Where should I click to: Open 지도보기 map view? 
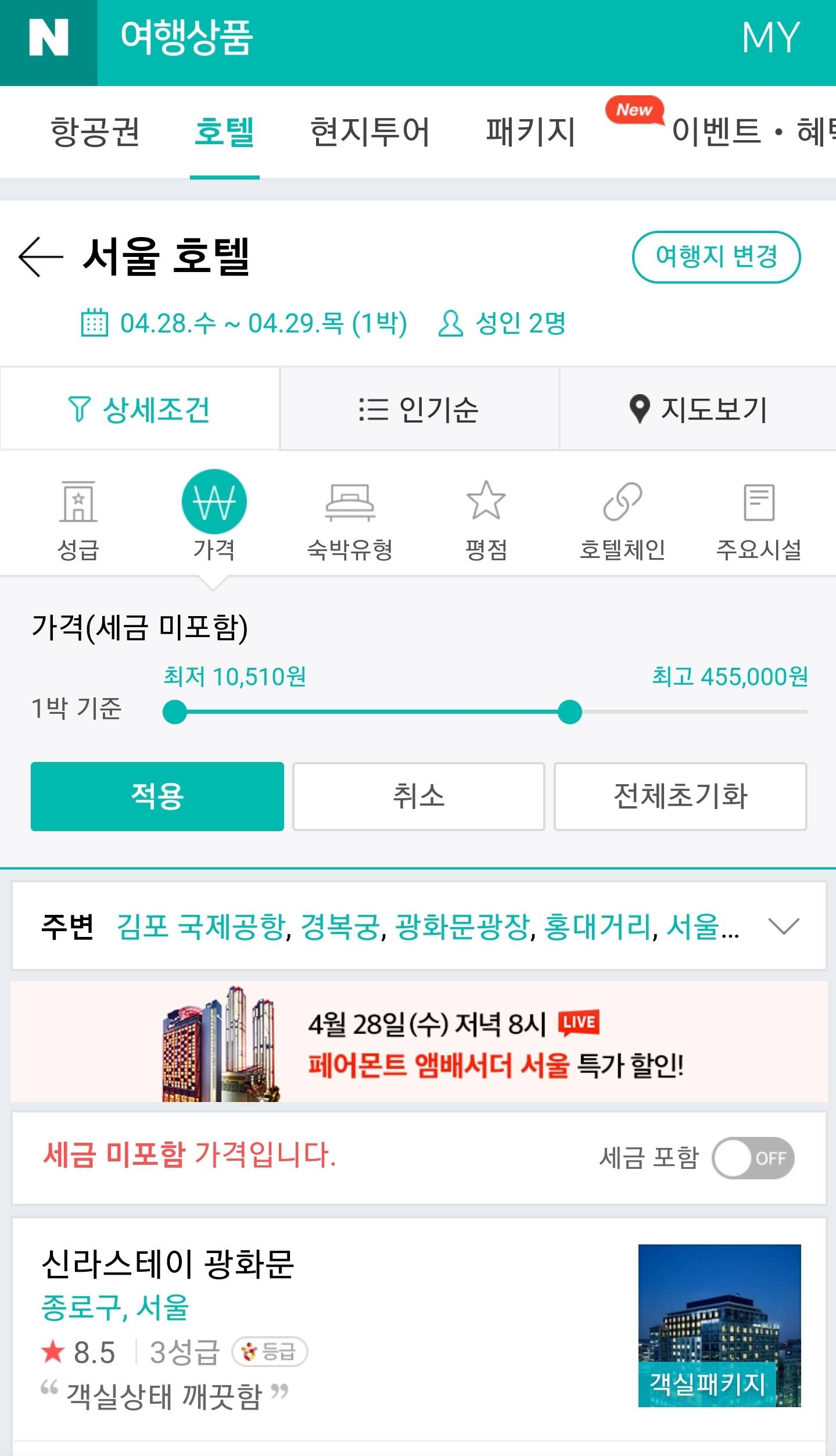tap(698, 409)
